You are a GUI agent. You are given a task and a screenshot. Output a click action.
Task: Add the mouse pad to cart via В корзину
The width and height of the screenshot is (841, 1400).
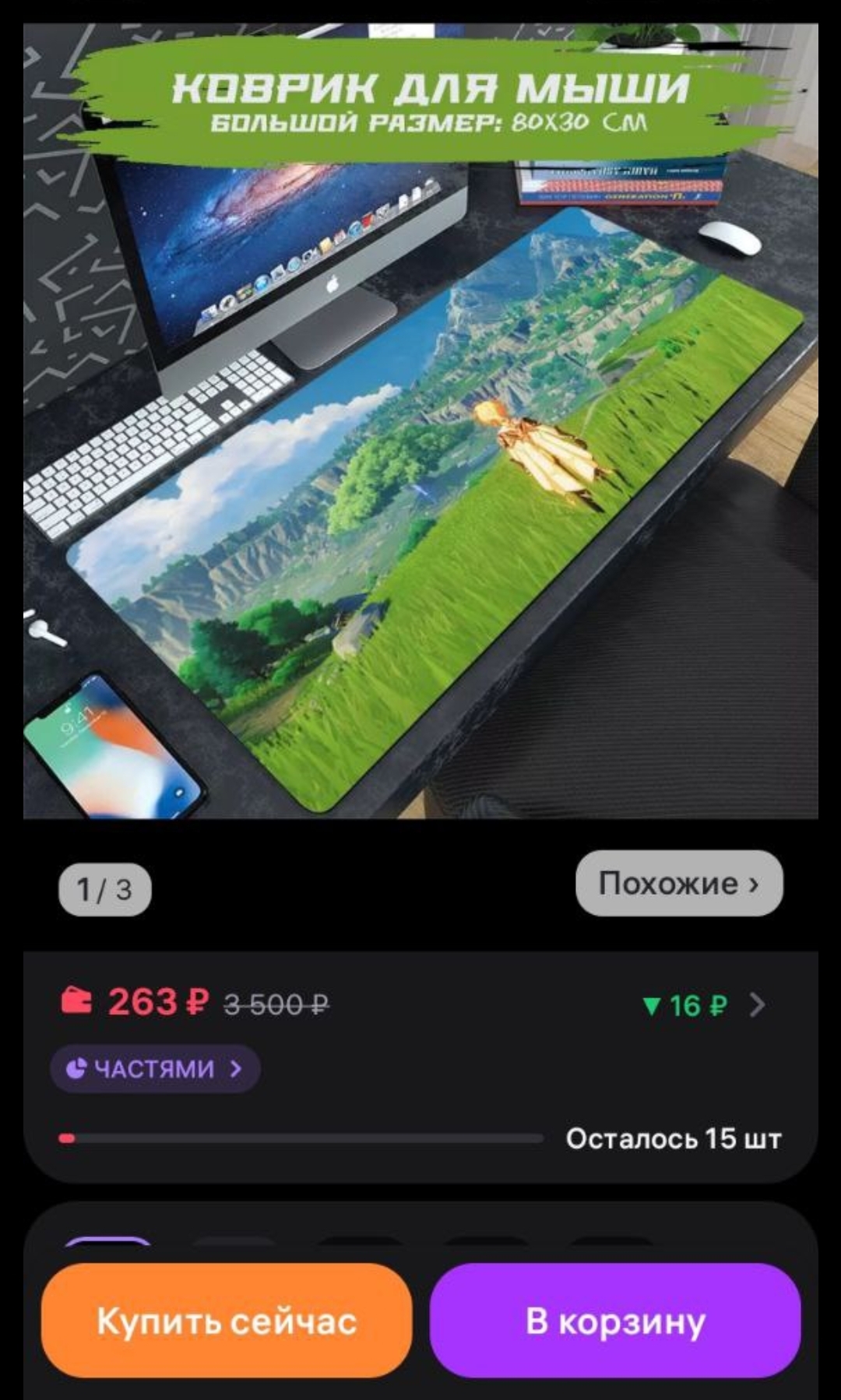click(615, 1321)
